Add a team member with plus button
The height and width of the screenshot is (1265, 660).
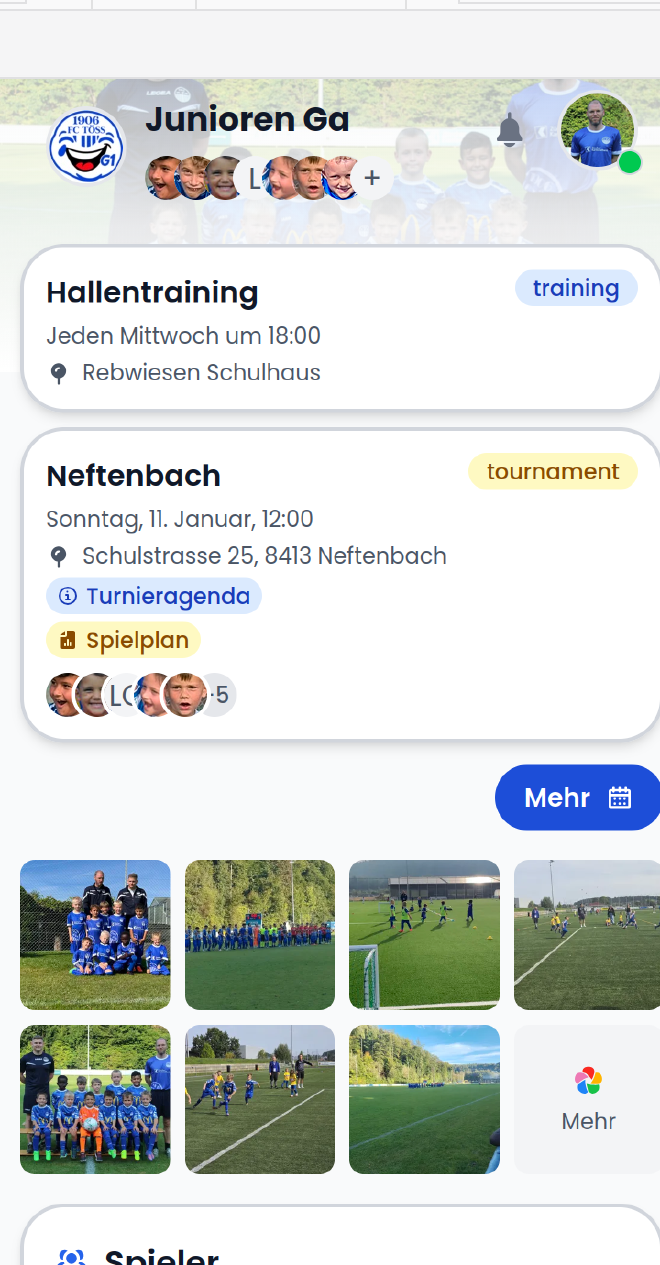[372, 178]
